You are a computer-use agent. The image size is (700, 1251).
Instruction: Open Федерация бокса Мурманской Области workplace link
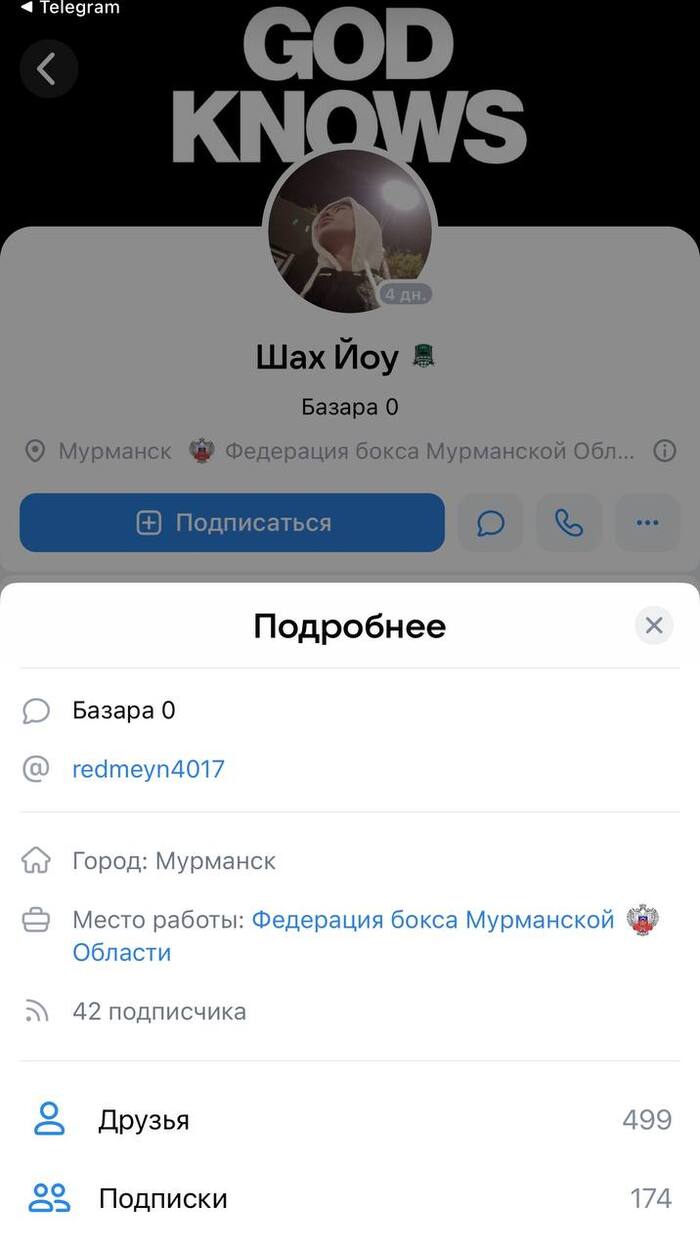point(432,920)
